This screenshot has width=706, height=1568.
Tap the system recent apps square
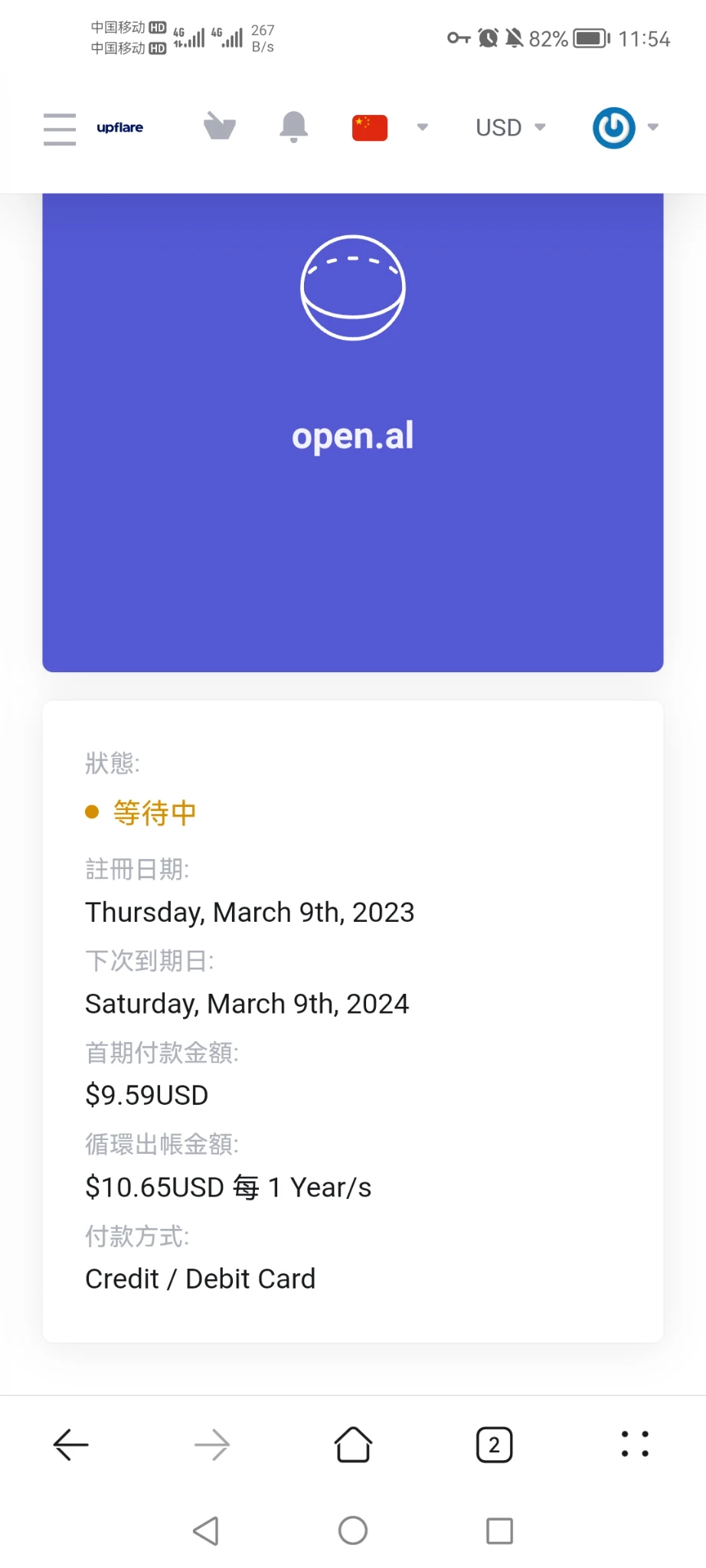(499, 1531)
